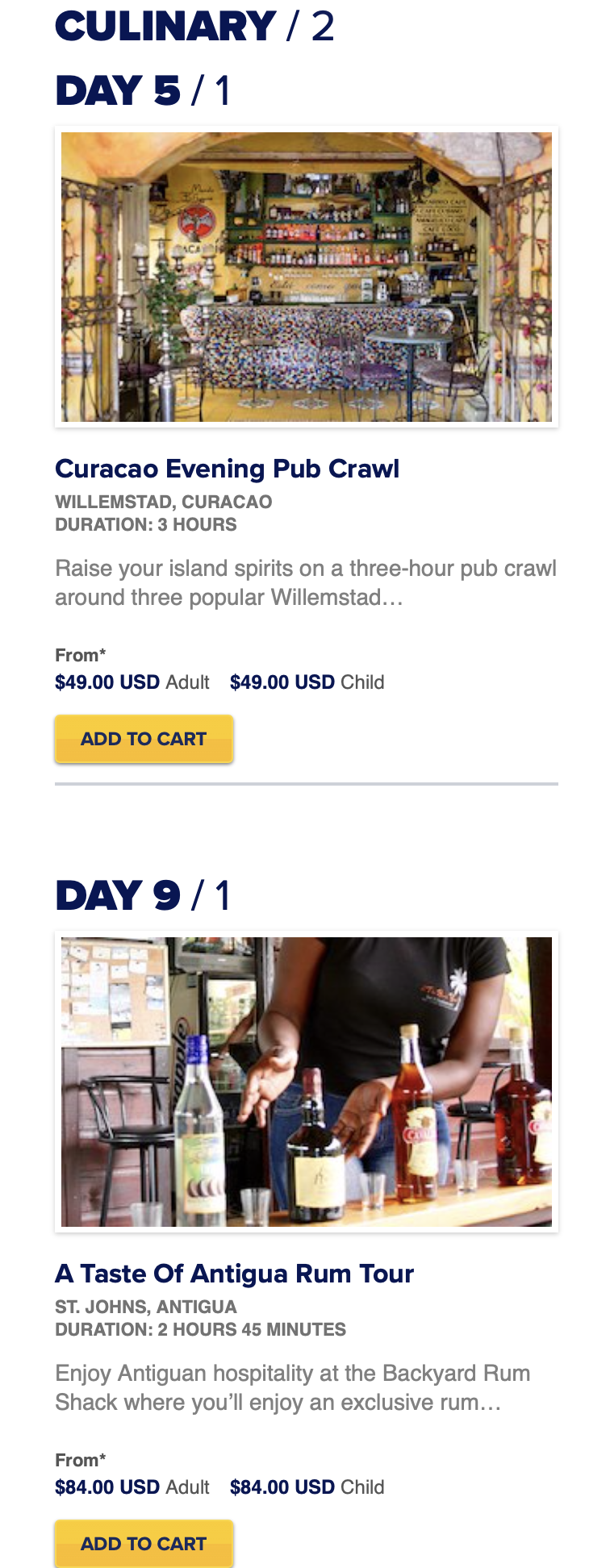Click WILLEMSTAD, CURACAO location label
The width and height of the screenshot is (610, 1568).
tap(164, 501)
